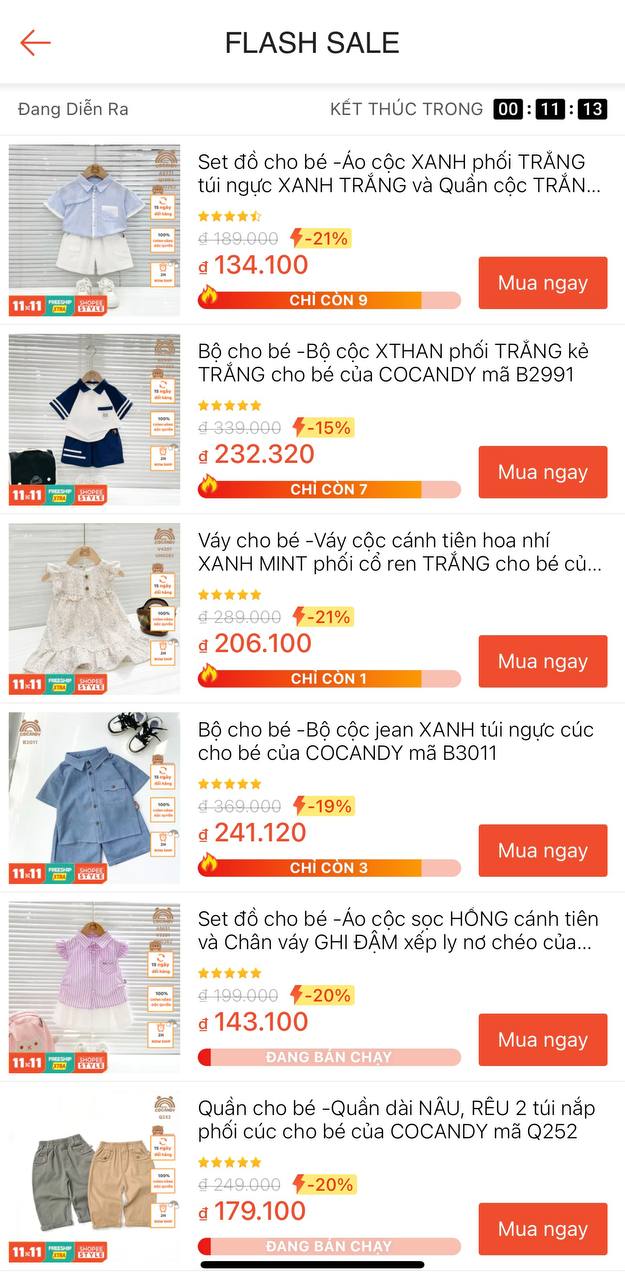The width and height of the screenshot is (625, 1280).
Task: Buy now the B2991 navy white set
Action: tap(542, 472)
